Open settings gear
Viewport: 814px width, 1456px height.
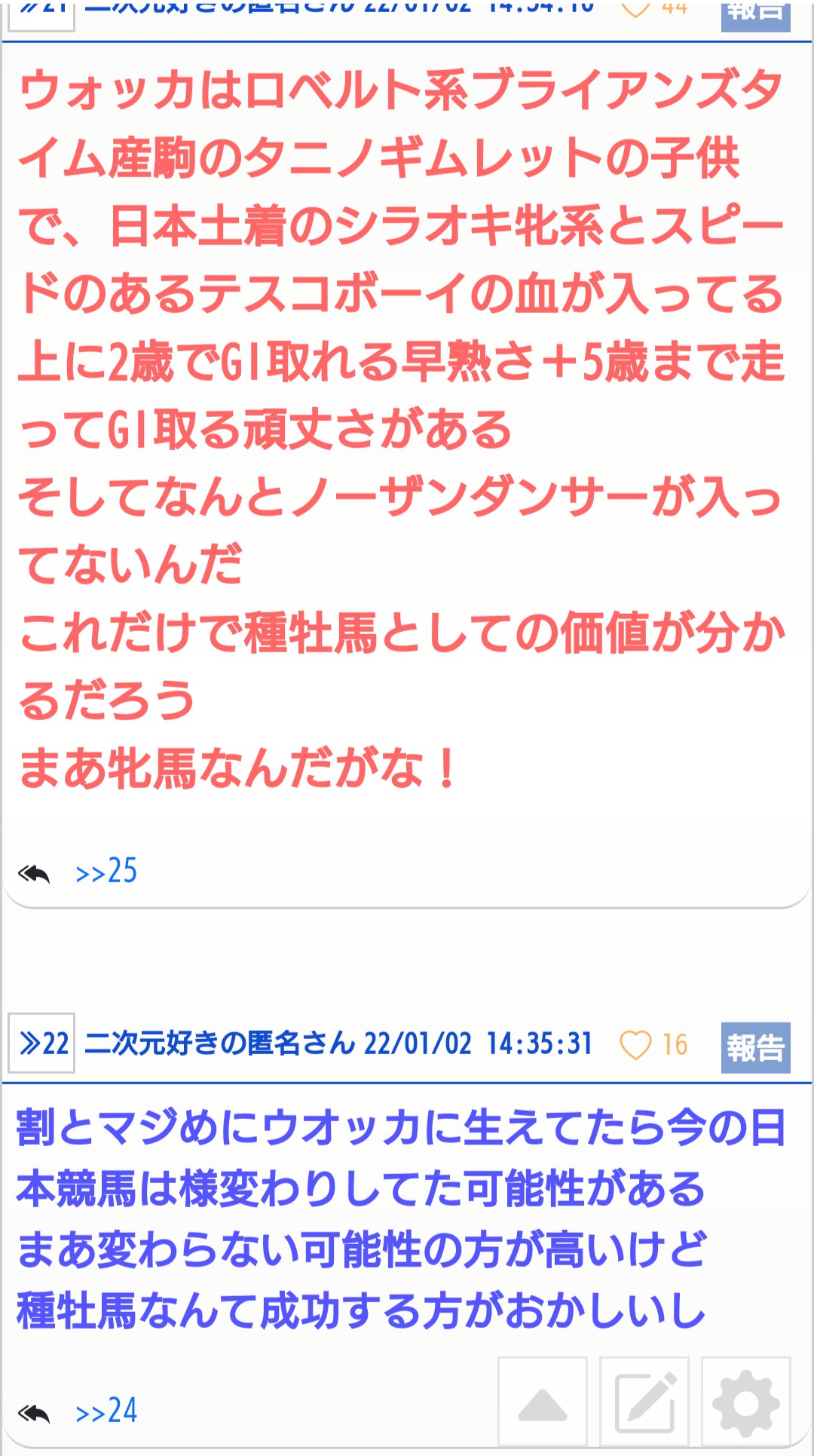pyautogui.click(x=746, y=1402)
